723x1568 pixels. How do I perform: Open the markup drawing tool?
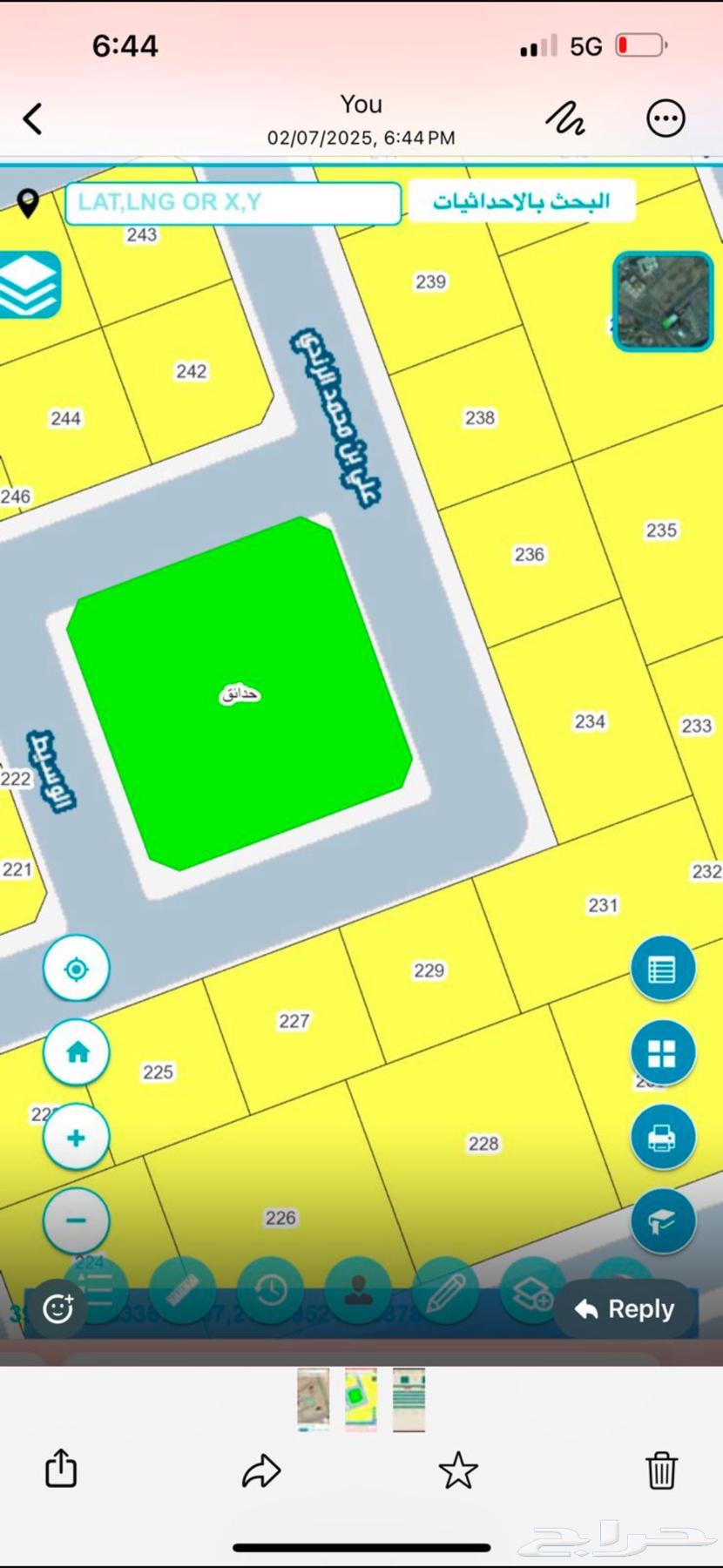tap(564, 118)
